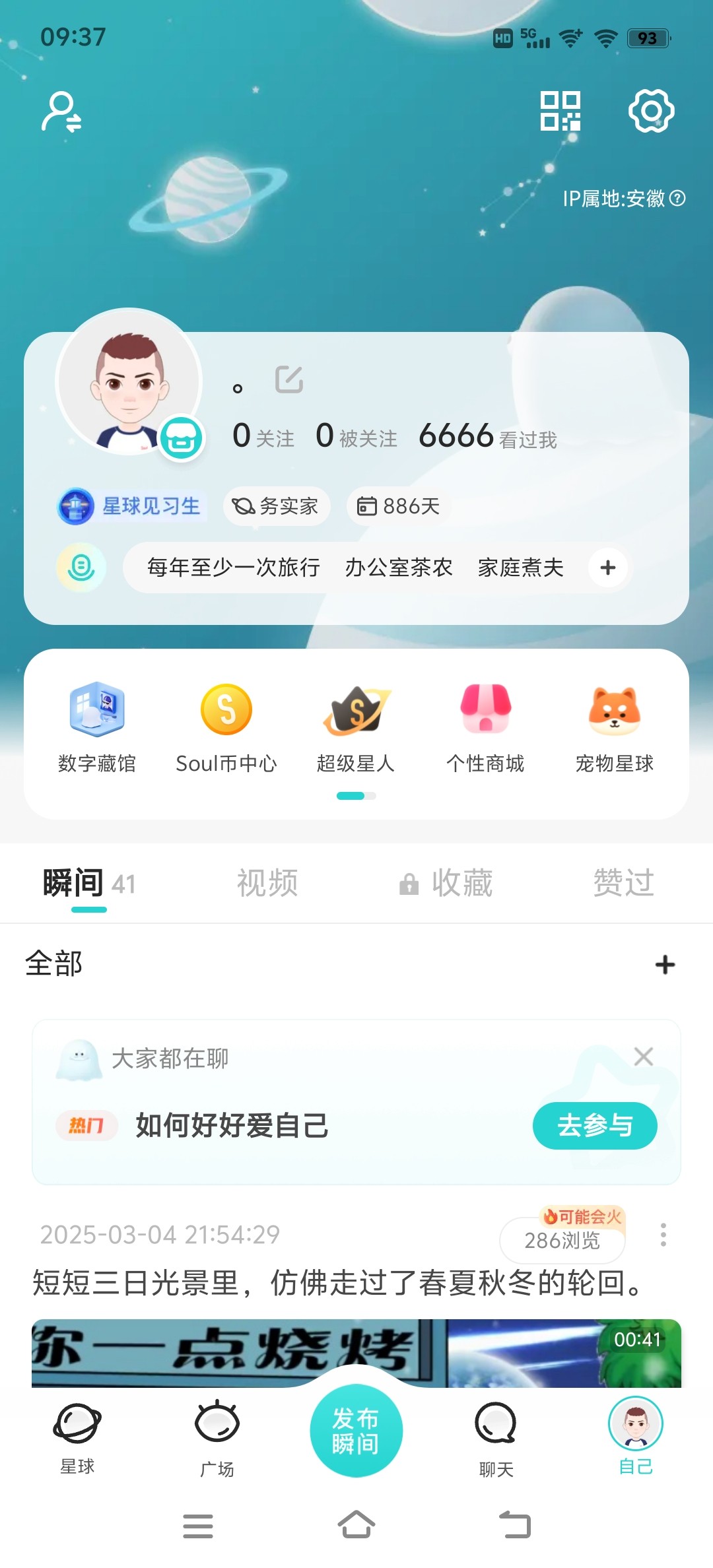
Task: Go to the 星球 tab
Action: 77,1438
